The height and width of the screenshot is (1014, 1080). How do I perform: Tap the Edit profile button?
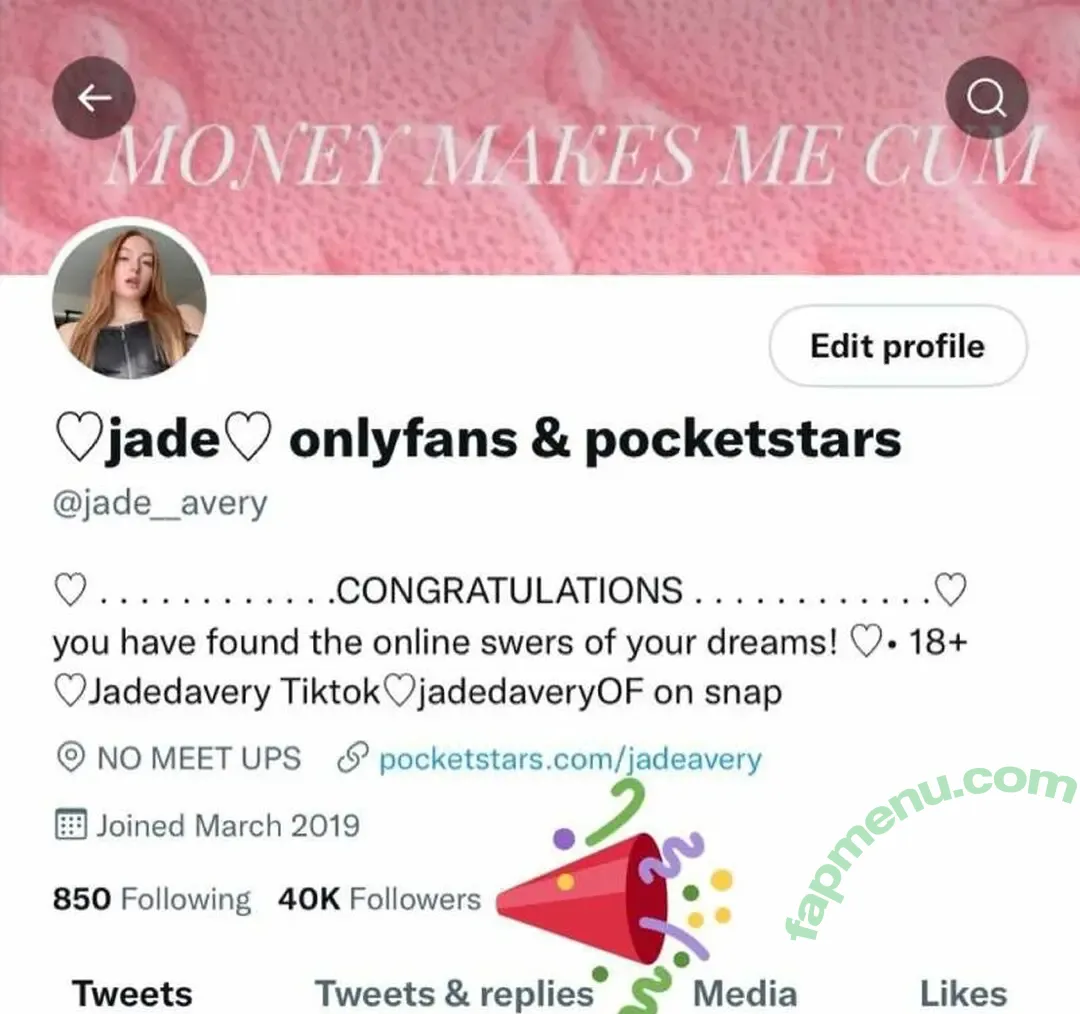click(x=897, y=347)
